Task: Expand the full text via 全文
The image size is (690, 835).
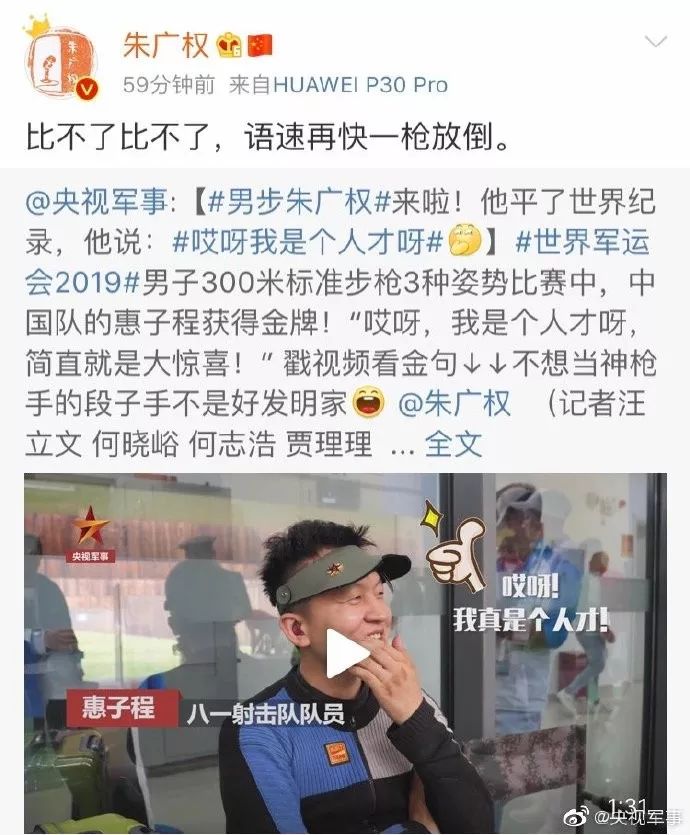Action: (453, 443)
